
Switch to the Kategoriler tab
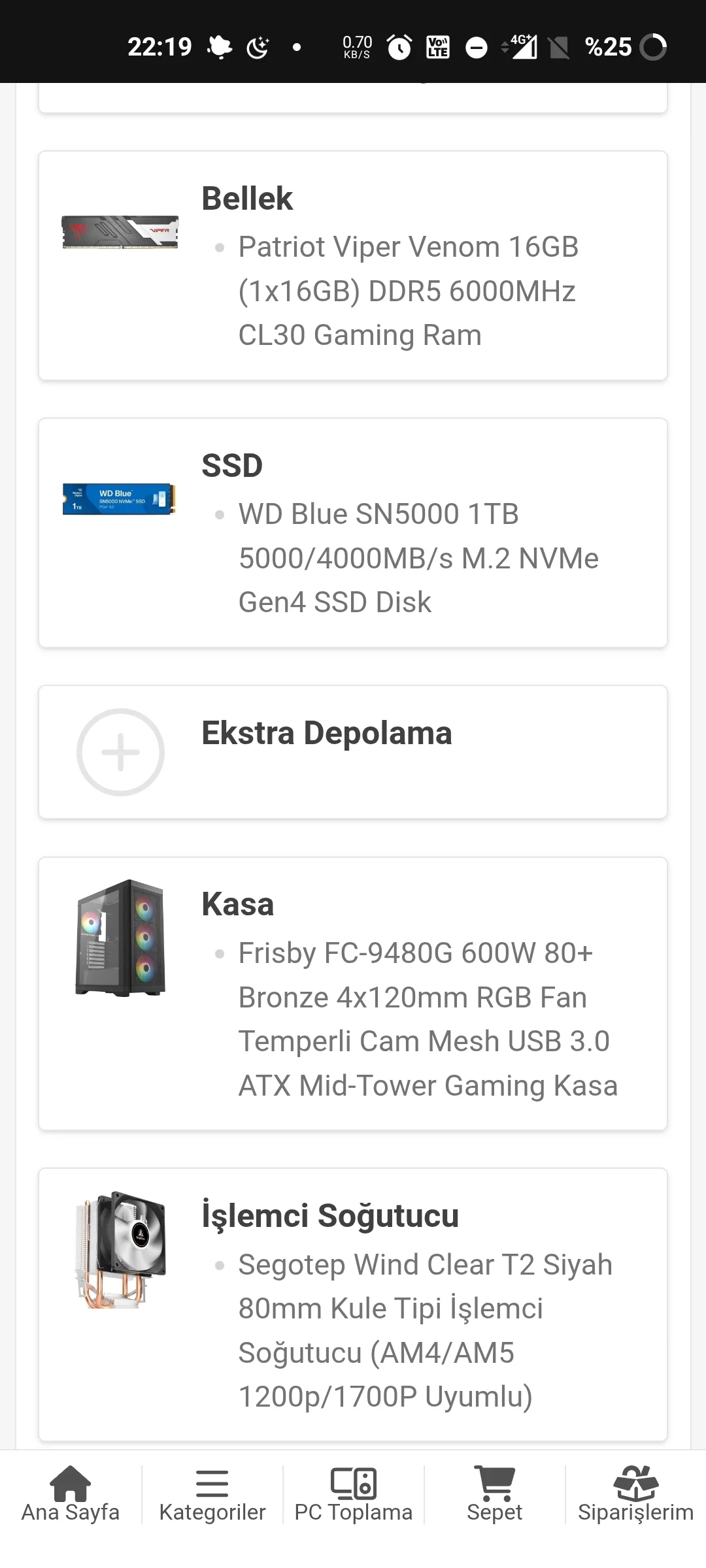click(x=212, y=1495)
